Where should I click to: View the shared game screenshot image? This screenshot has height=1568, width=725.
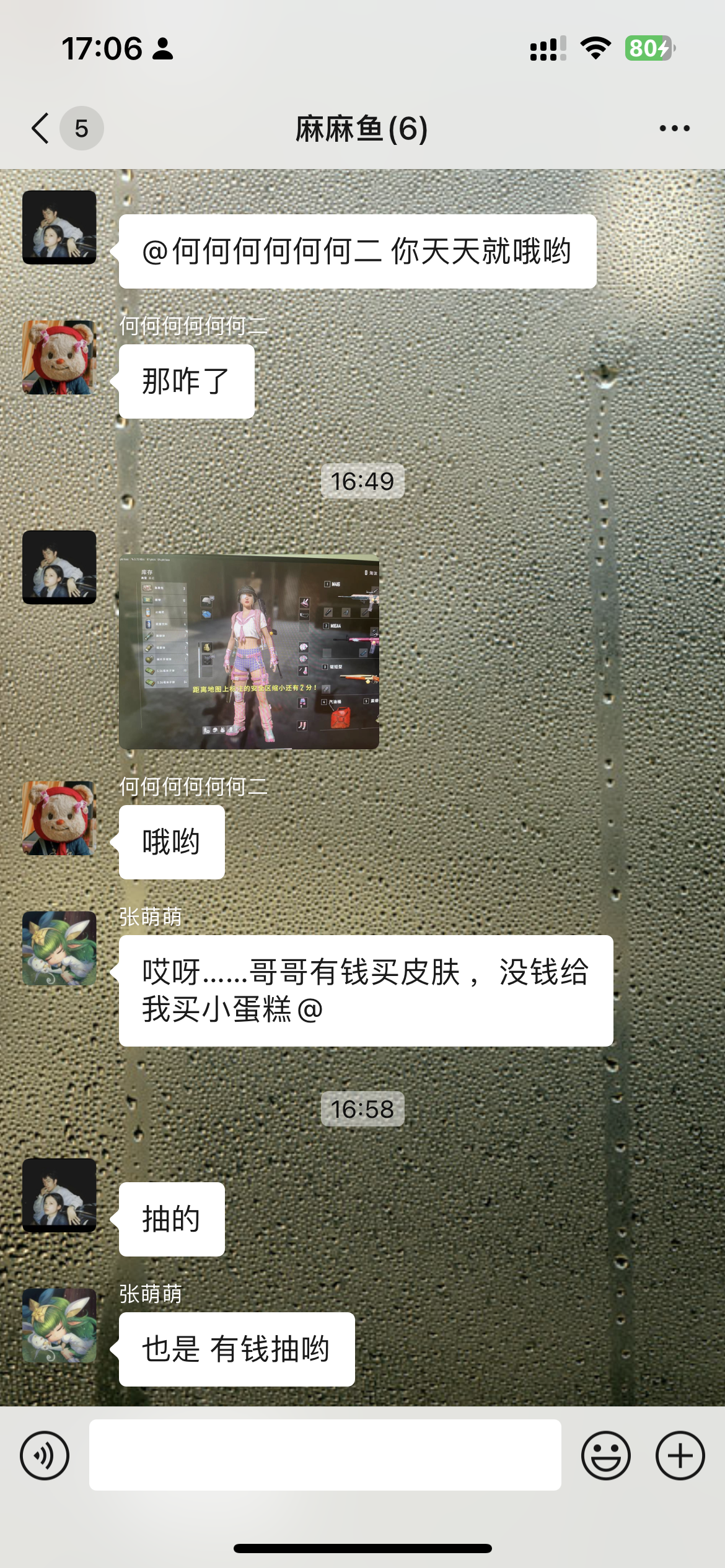click(x=249, y=651)
